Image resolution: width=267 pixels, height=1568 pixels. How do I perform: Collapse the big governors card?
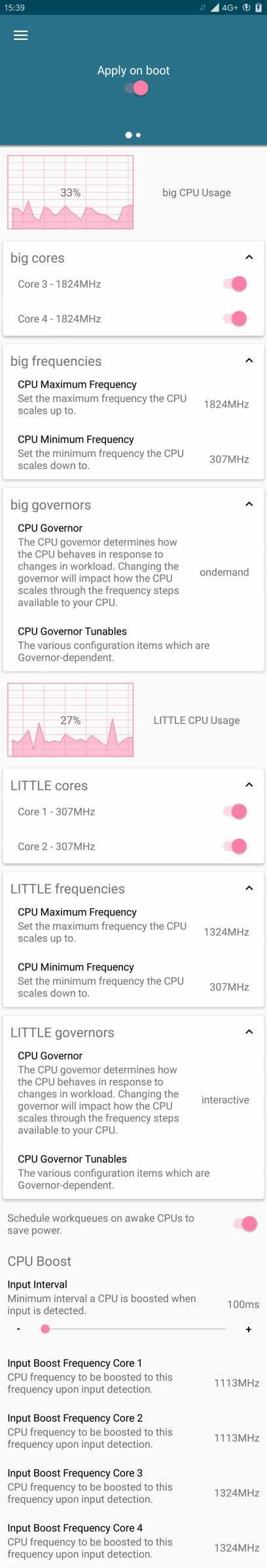[249, 504]
